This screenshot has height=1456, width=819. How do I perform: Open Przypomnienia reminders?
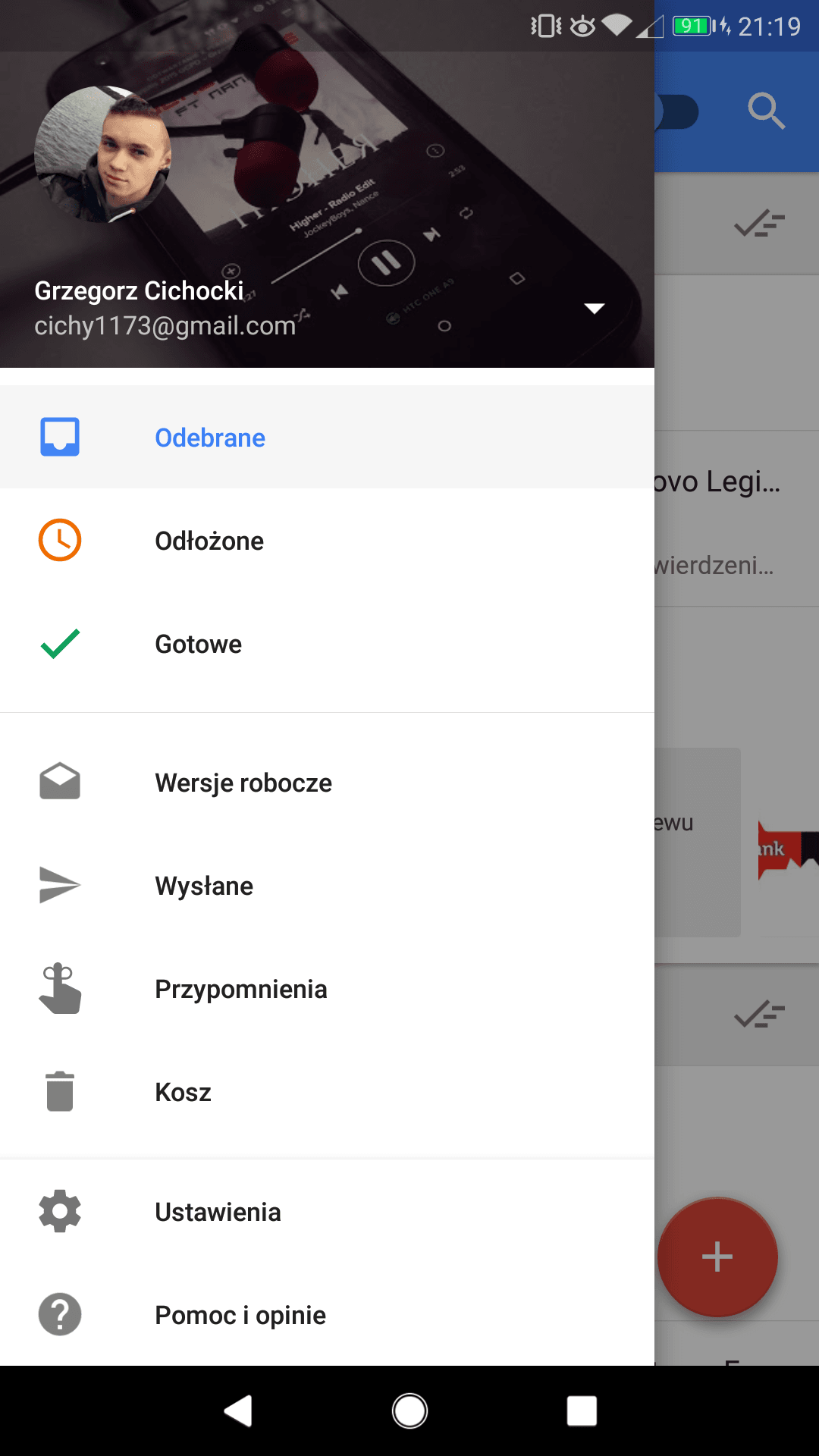point(327,988)
